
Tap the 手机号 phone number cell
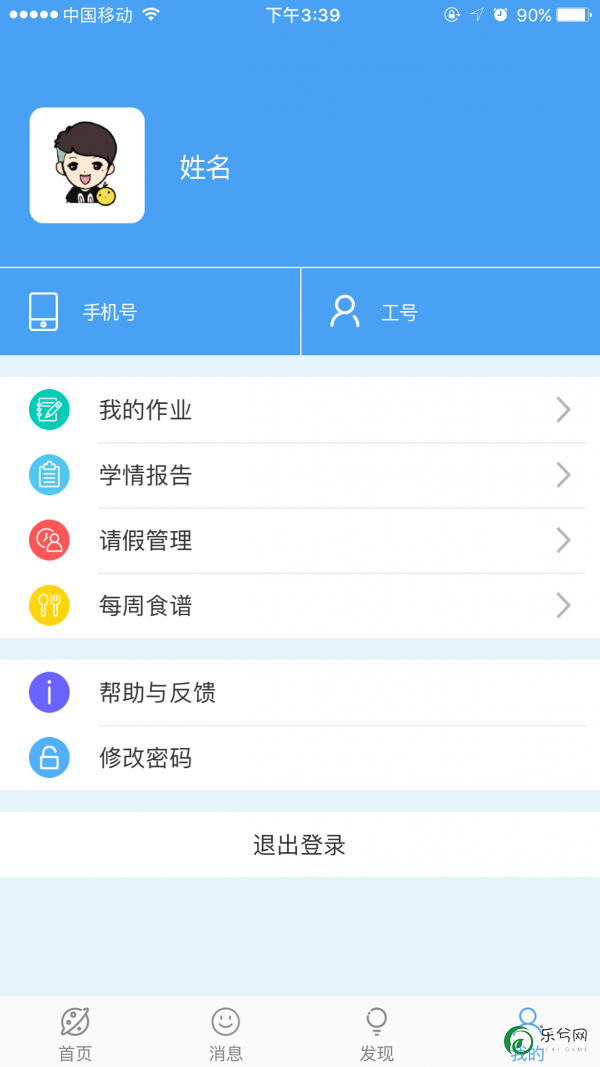pos(150,312)
